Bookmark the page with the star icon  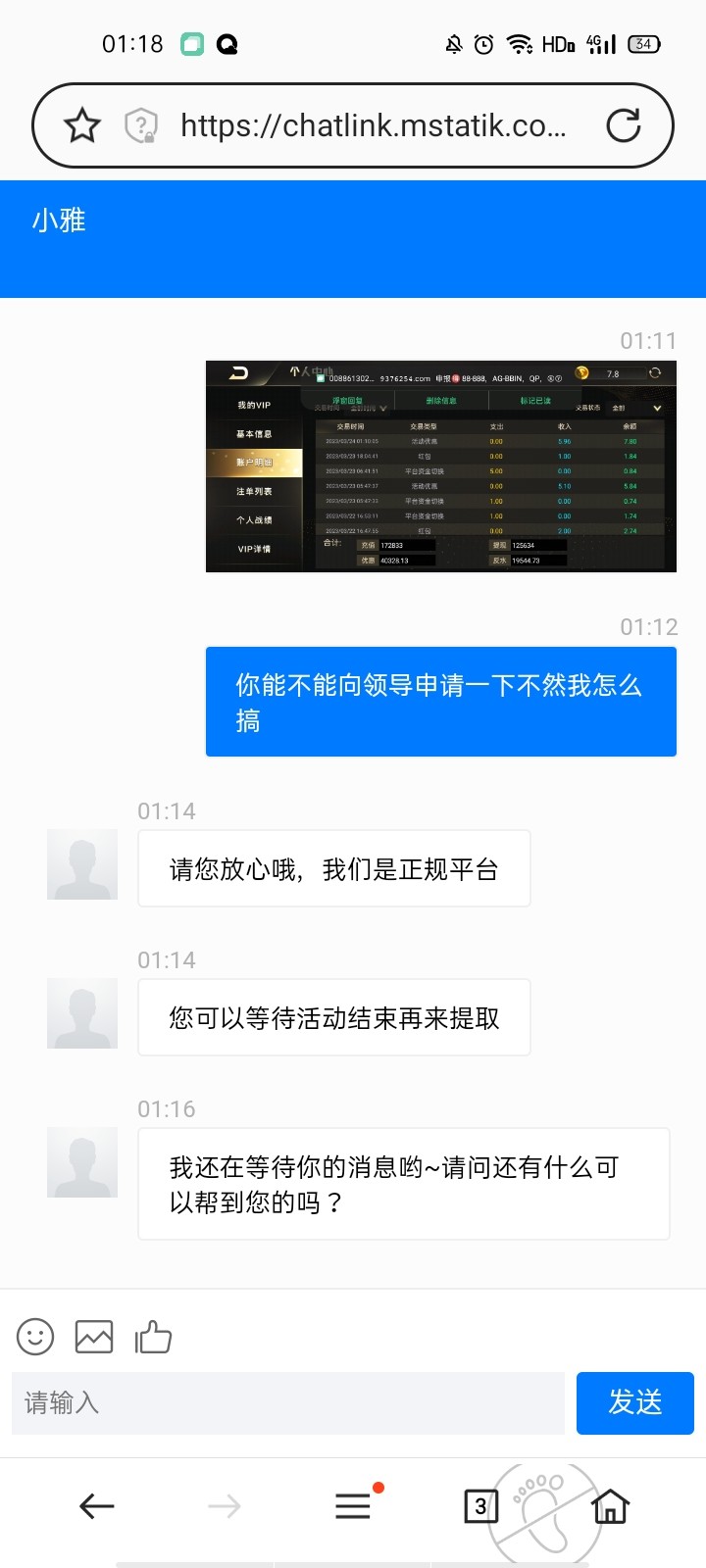click(82, 125)
